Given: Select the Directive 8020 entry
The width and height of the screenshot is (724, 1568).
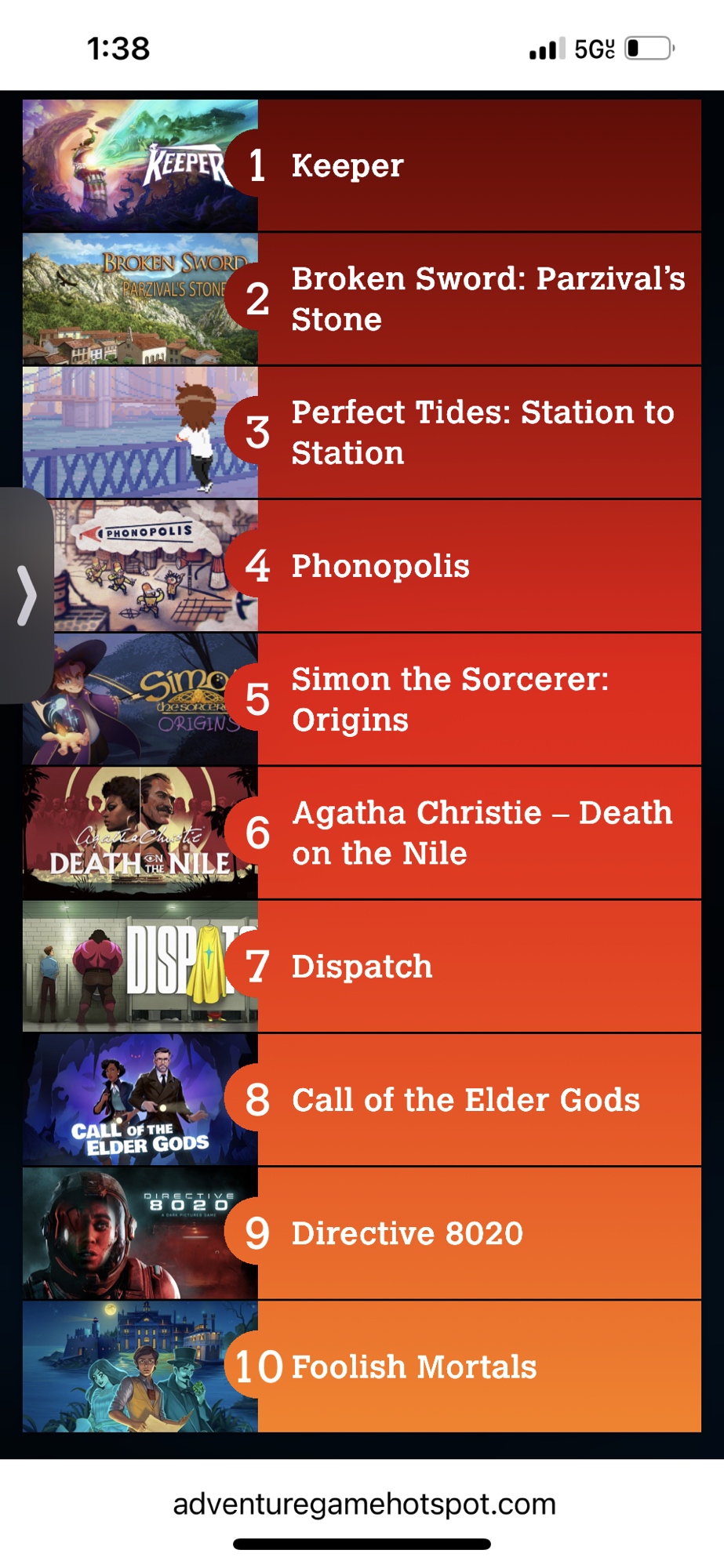Looking at the screenshot, I should click(x=406, y=1233).
